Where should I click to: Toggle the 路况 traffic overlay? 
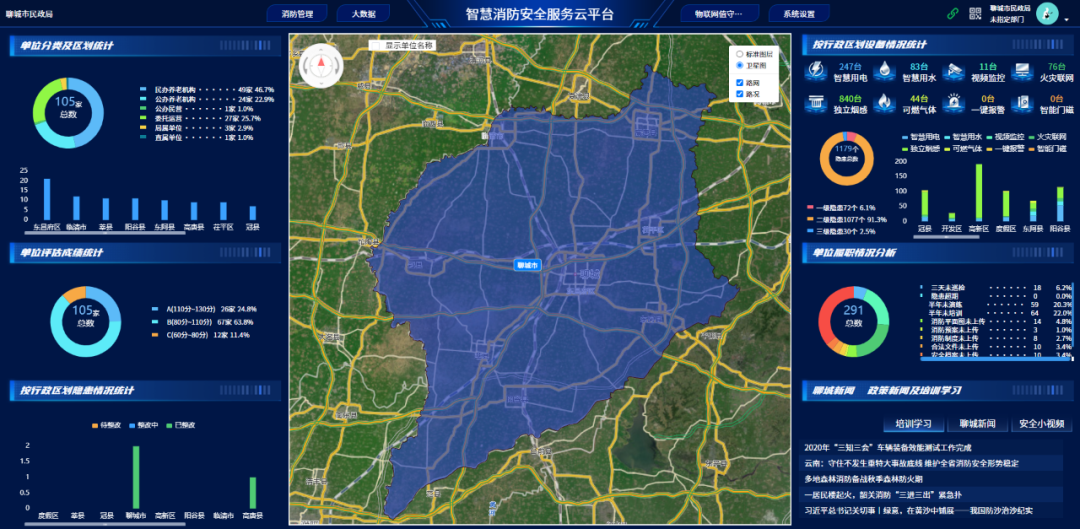(x=739, y=94)
